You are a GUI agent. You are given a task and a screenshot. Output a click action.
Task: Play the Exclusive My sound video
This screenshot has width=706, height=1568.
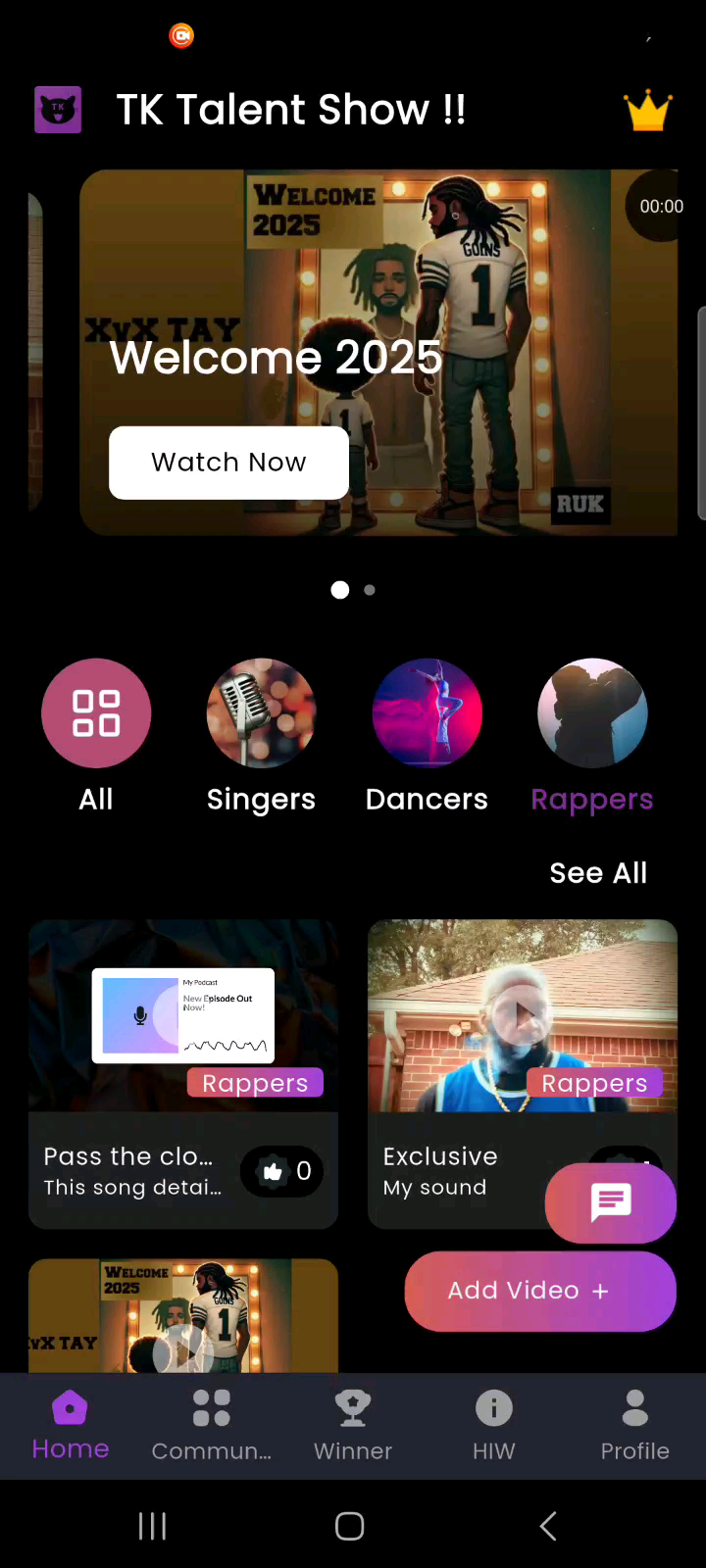click(521, 1017)
